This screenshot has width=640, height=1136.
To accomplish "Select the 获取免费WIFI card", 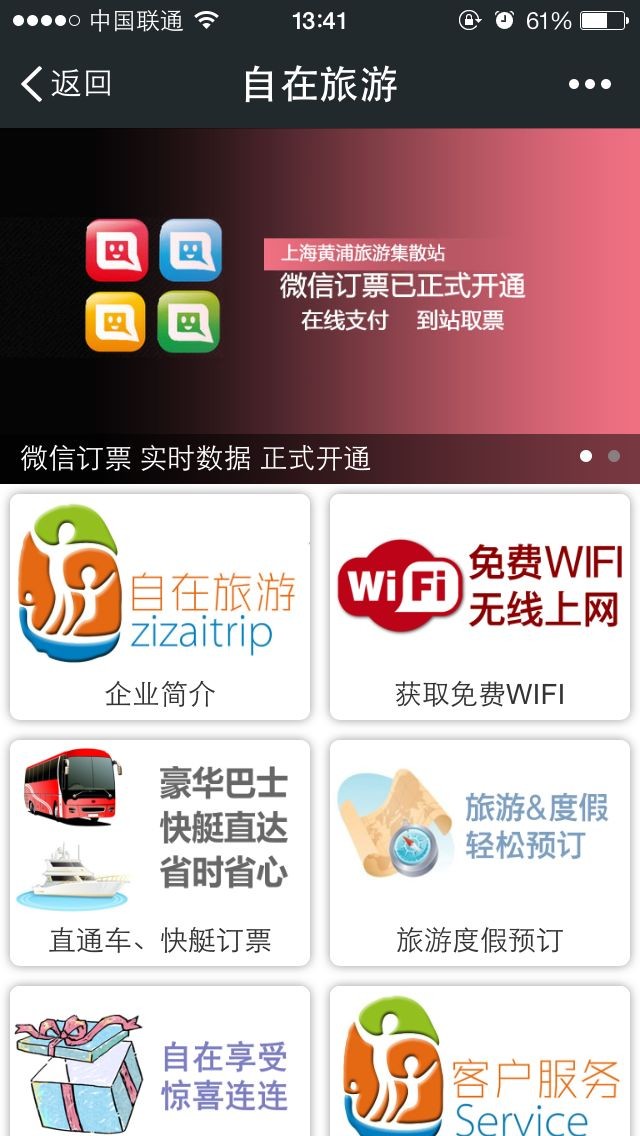I will coord(480,606).
